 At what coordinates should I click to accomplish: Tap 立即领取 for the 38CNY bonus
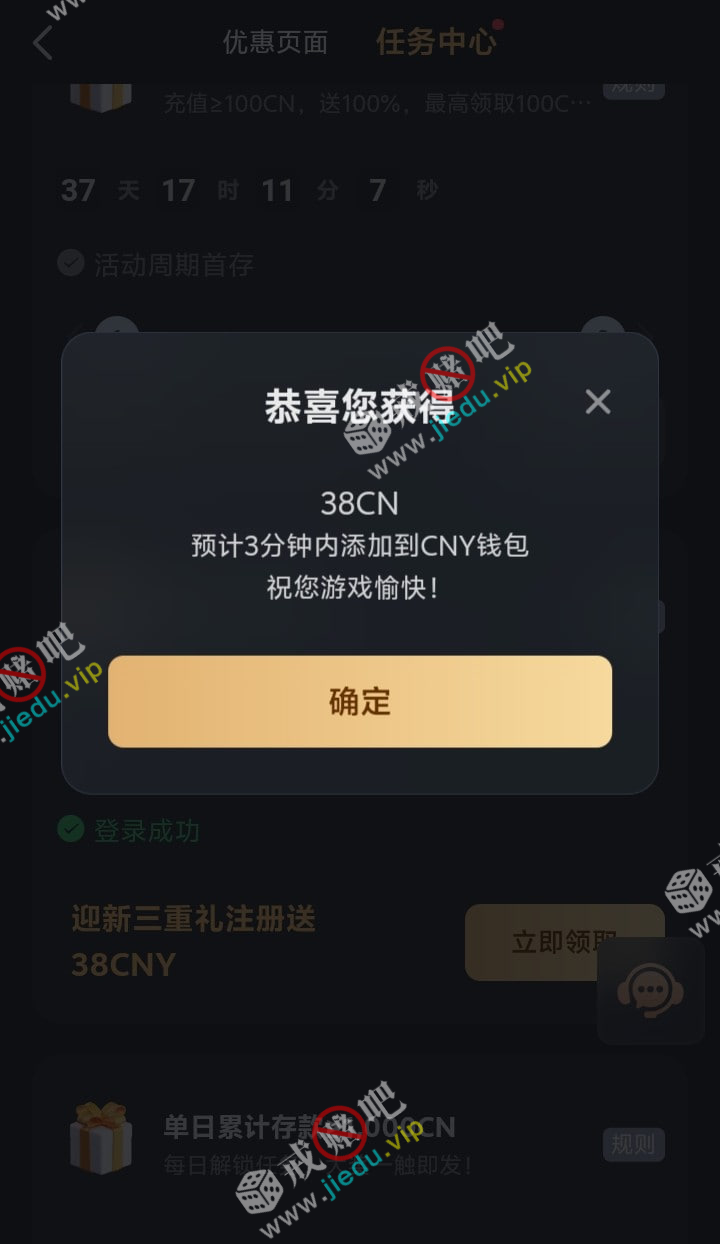(x=540, y=942)
